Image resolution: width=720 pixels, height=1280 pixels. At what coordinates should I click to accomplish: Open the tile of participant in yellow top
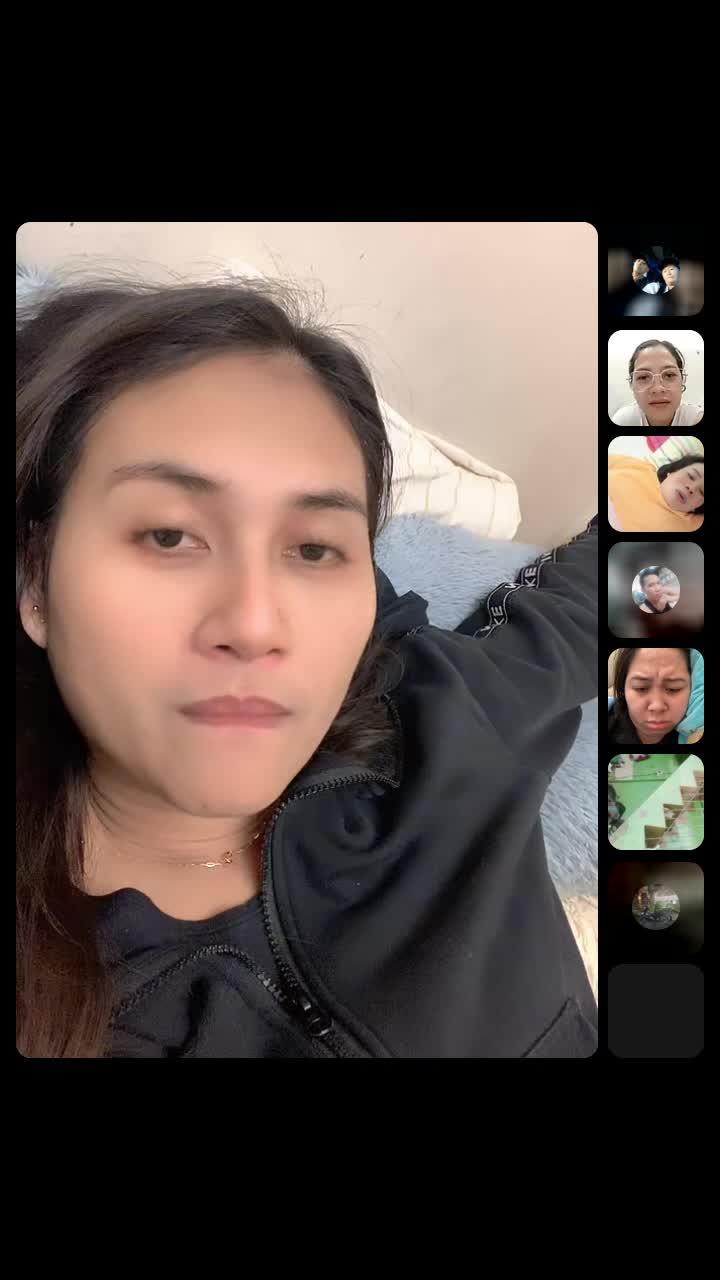tap(656, 484)
